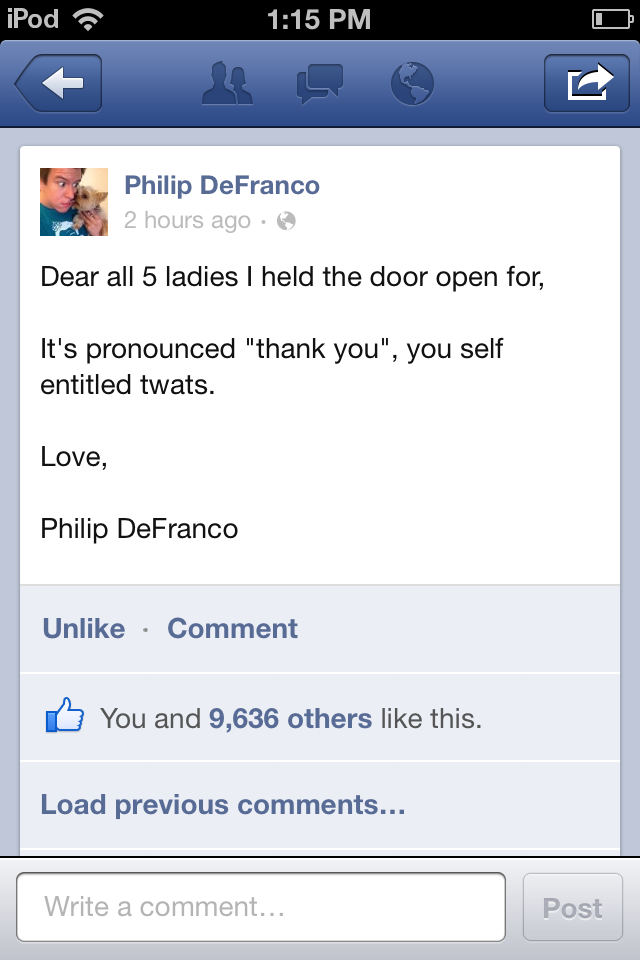Open the notifications globe icon

click(x=411, y=84)
